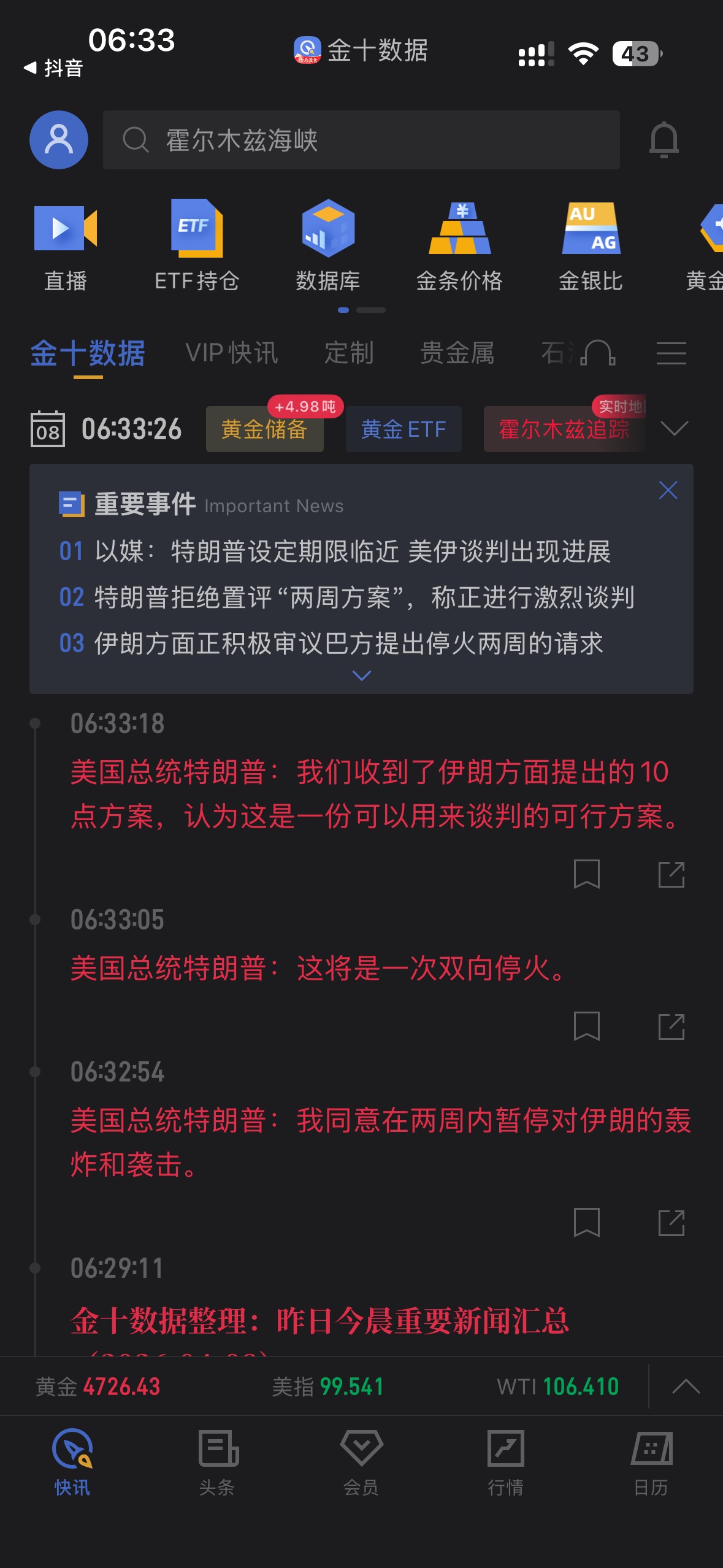Open 直播 live broadcast shortcut
This screenshot has width=723, height=1568.
tap(66, 245)
